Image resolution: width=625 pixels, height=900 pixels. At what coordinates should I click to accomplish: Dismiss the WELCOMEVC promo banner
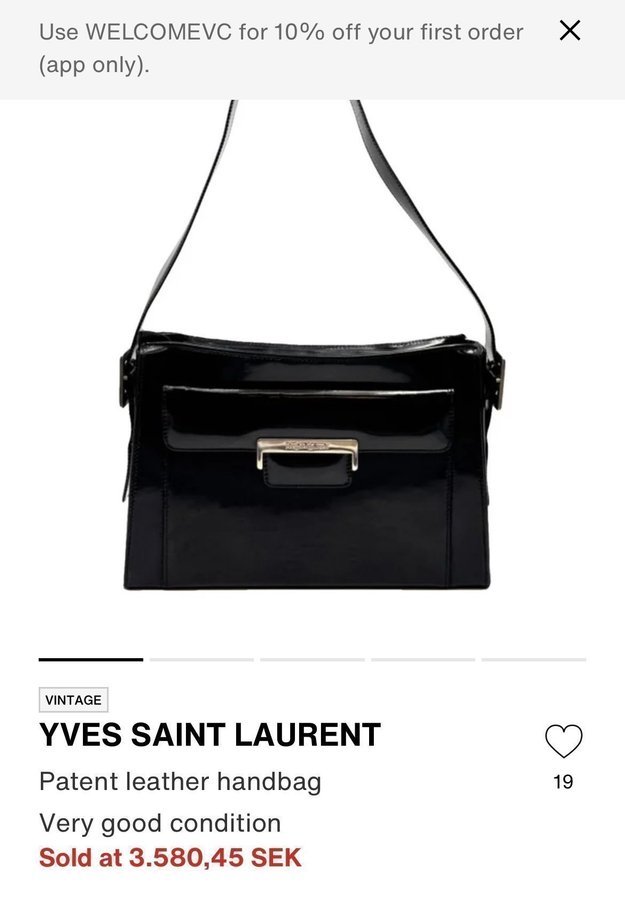click(570, 30)
